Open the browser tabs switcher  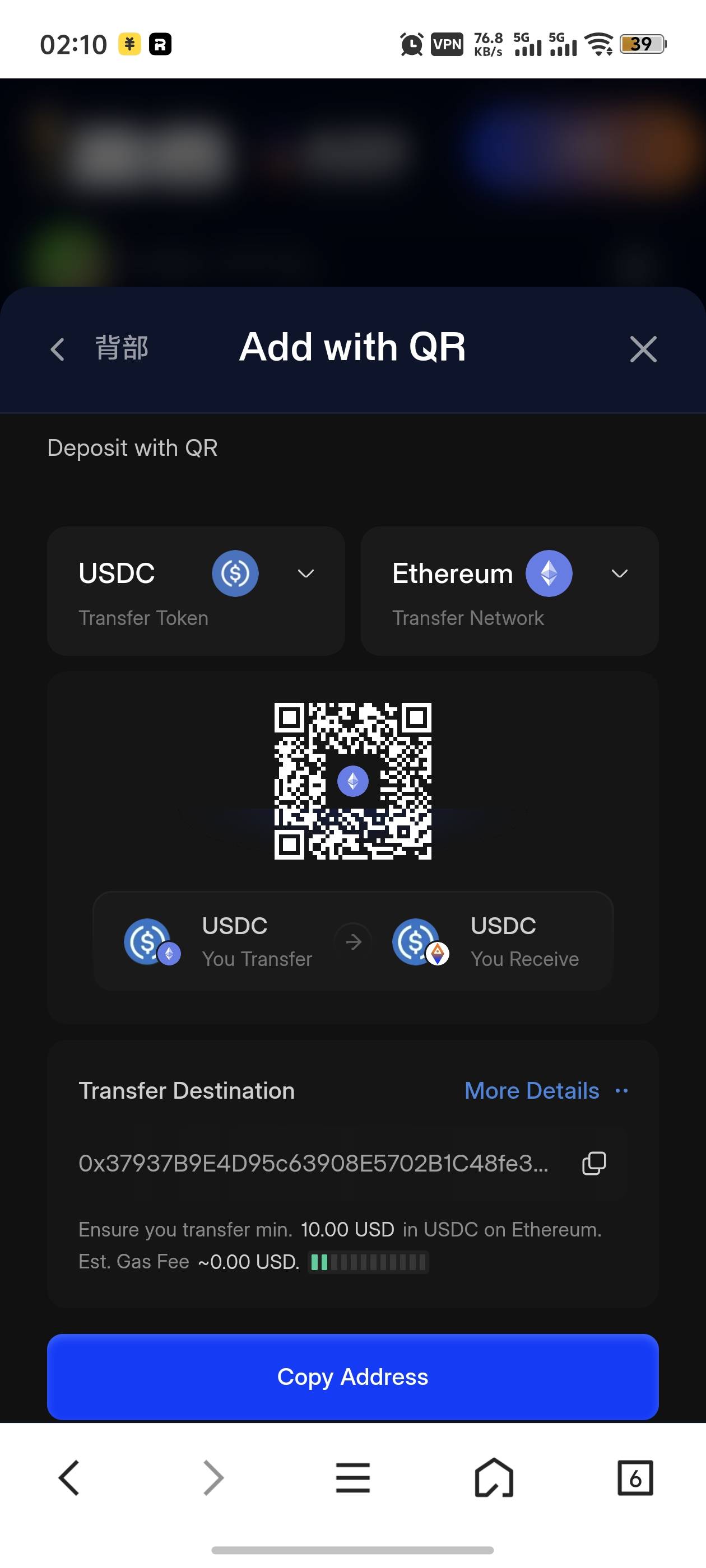[x=635, y=1477]
